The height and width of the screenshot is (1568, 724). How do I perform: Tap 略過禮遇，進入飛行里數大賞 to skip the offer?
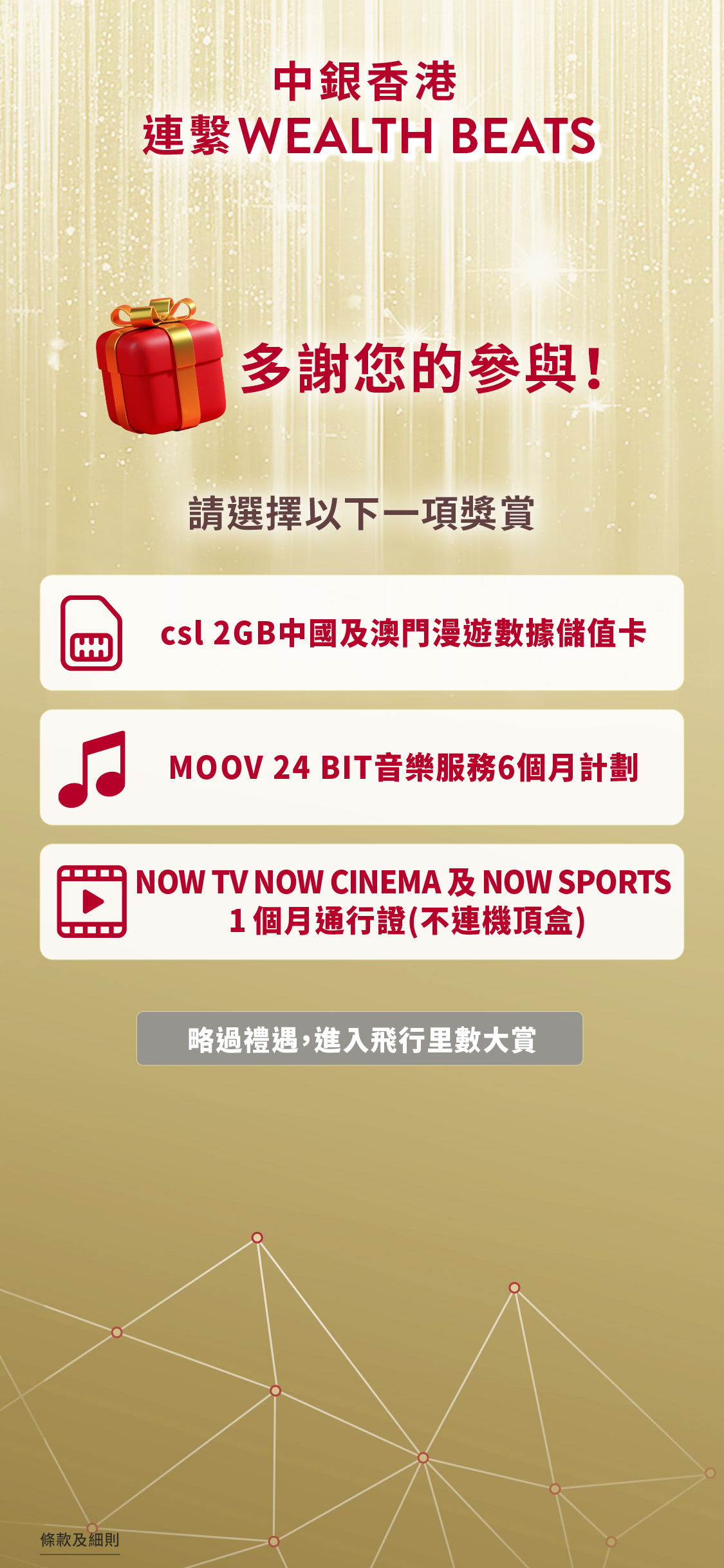click(x=360, y=1038)
